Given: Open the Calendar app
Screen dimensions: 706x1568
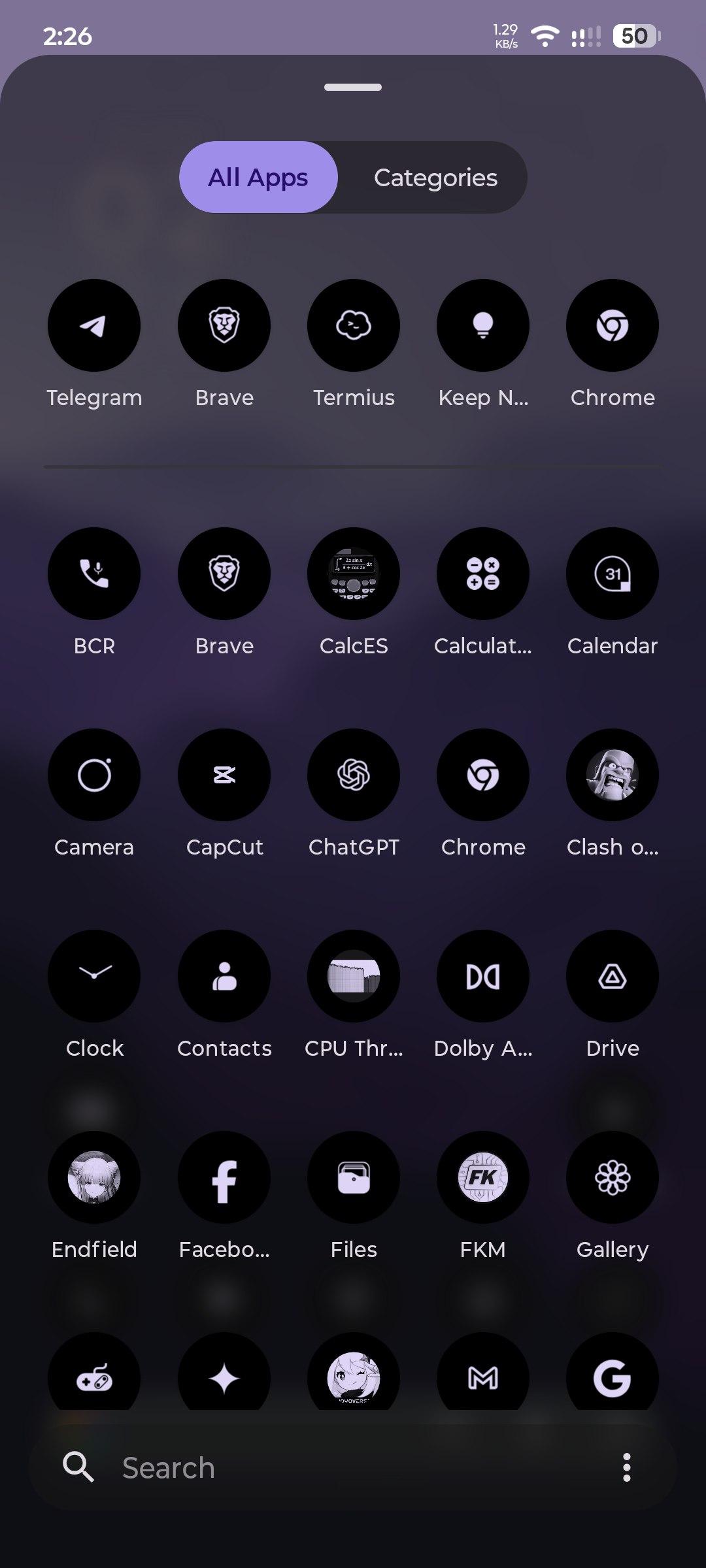Looking at the screenshot, I should tap(613, 574).
